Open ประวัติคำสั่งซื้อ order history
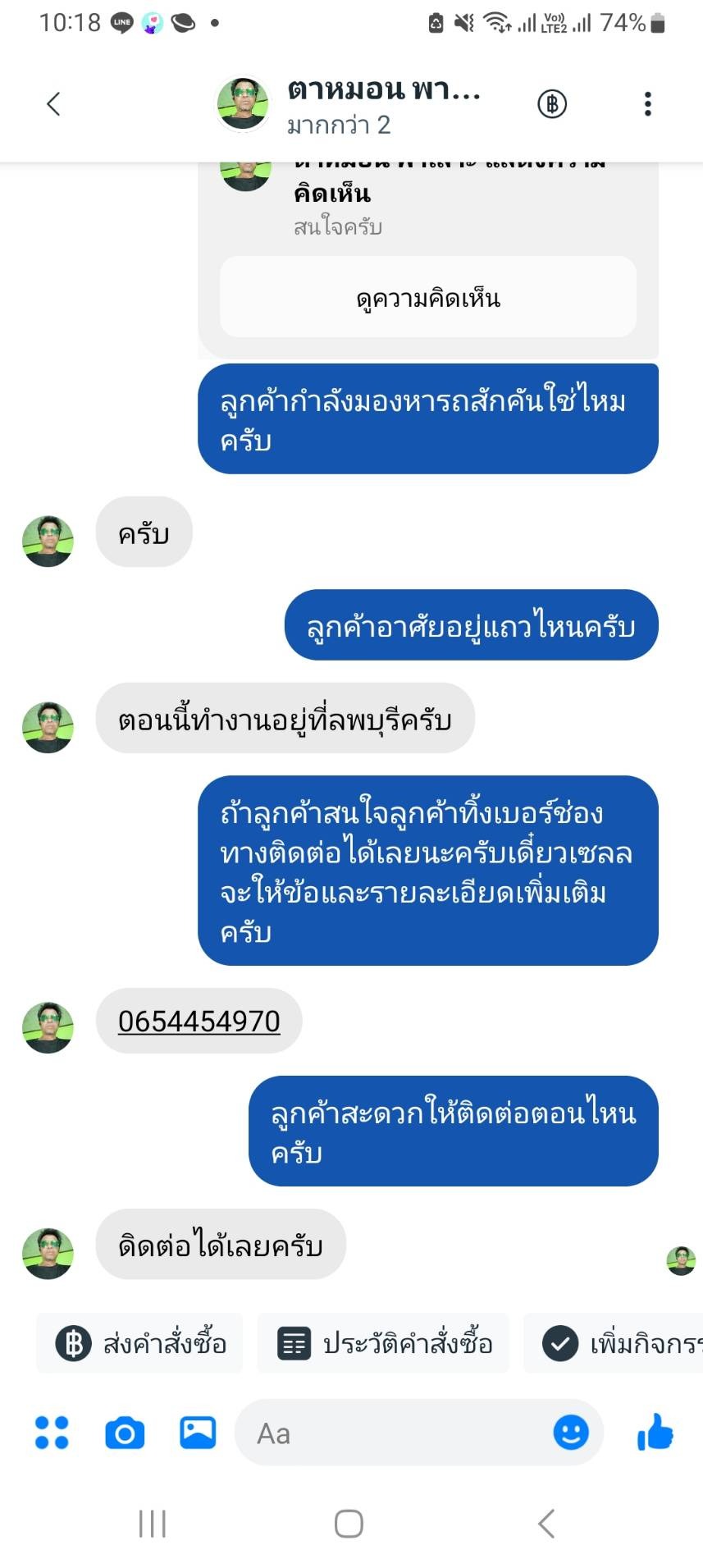Image resolution: width=703 pixels, height=1568 pixels. pos(384,1343)
